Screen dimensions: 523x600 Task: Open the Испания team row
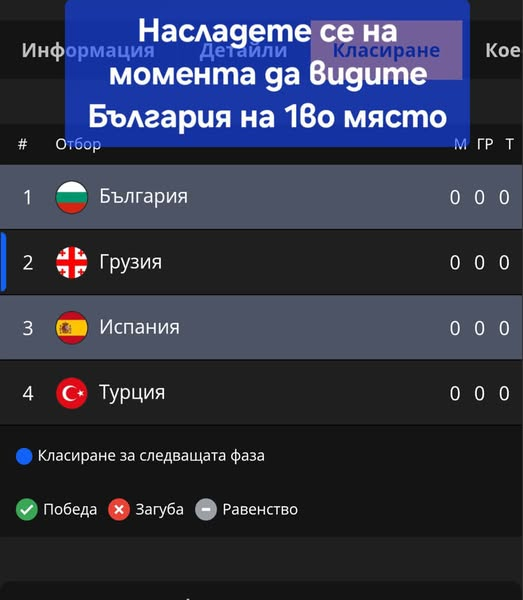click(261, 328)
